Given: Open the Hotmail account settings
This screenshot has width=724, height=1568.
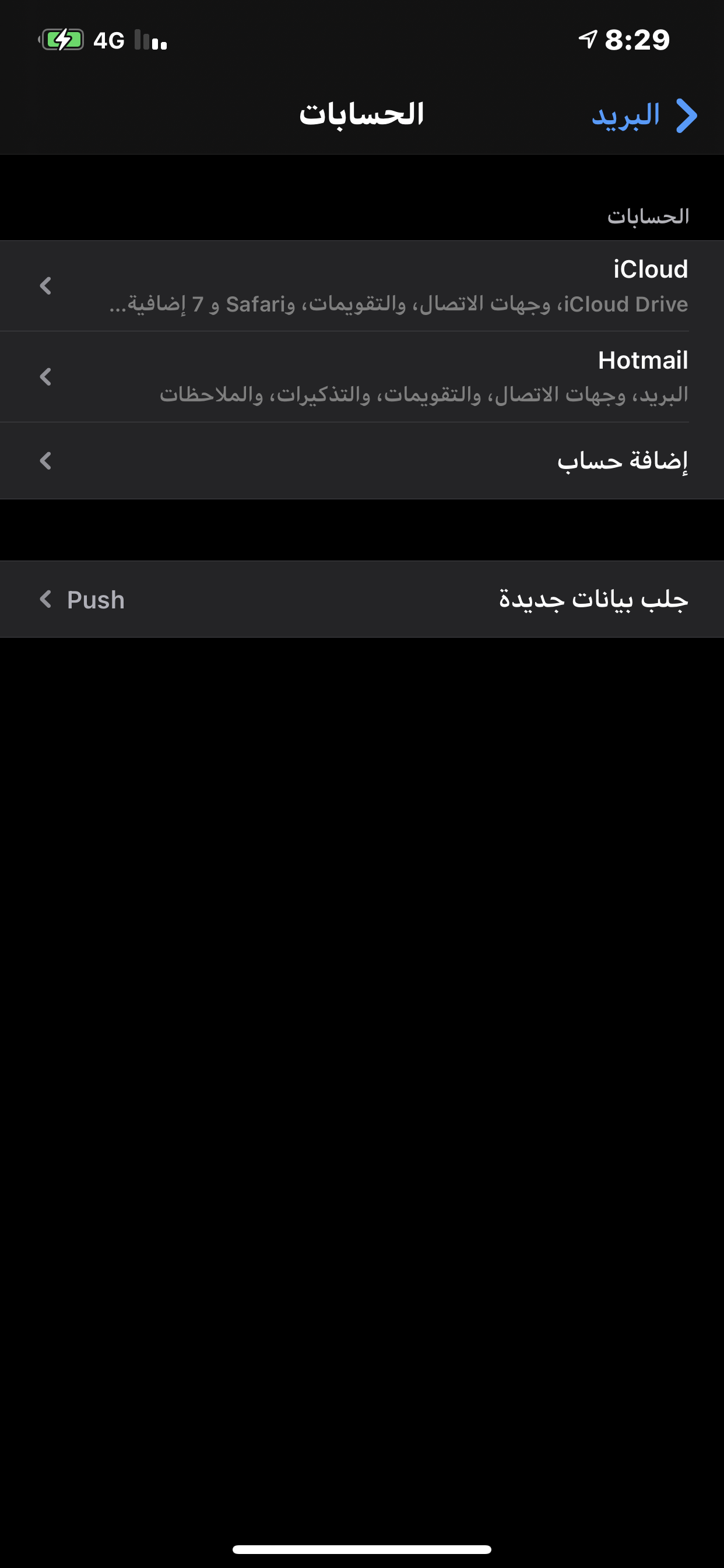Looking at the screenshot, I should [x=362, y=377].
